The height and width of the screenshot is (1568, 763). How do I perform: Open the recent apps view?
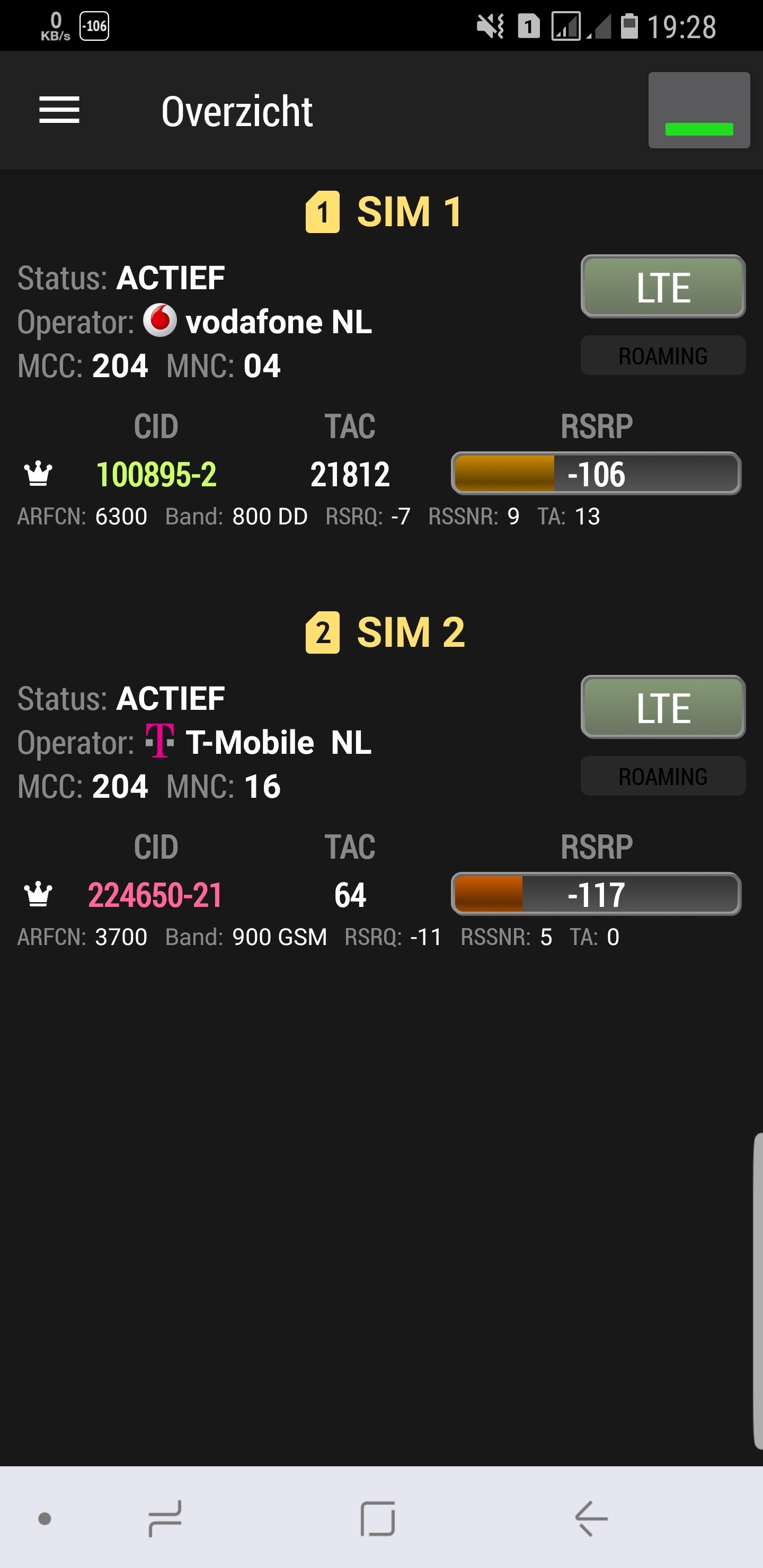[165, 1519]
